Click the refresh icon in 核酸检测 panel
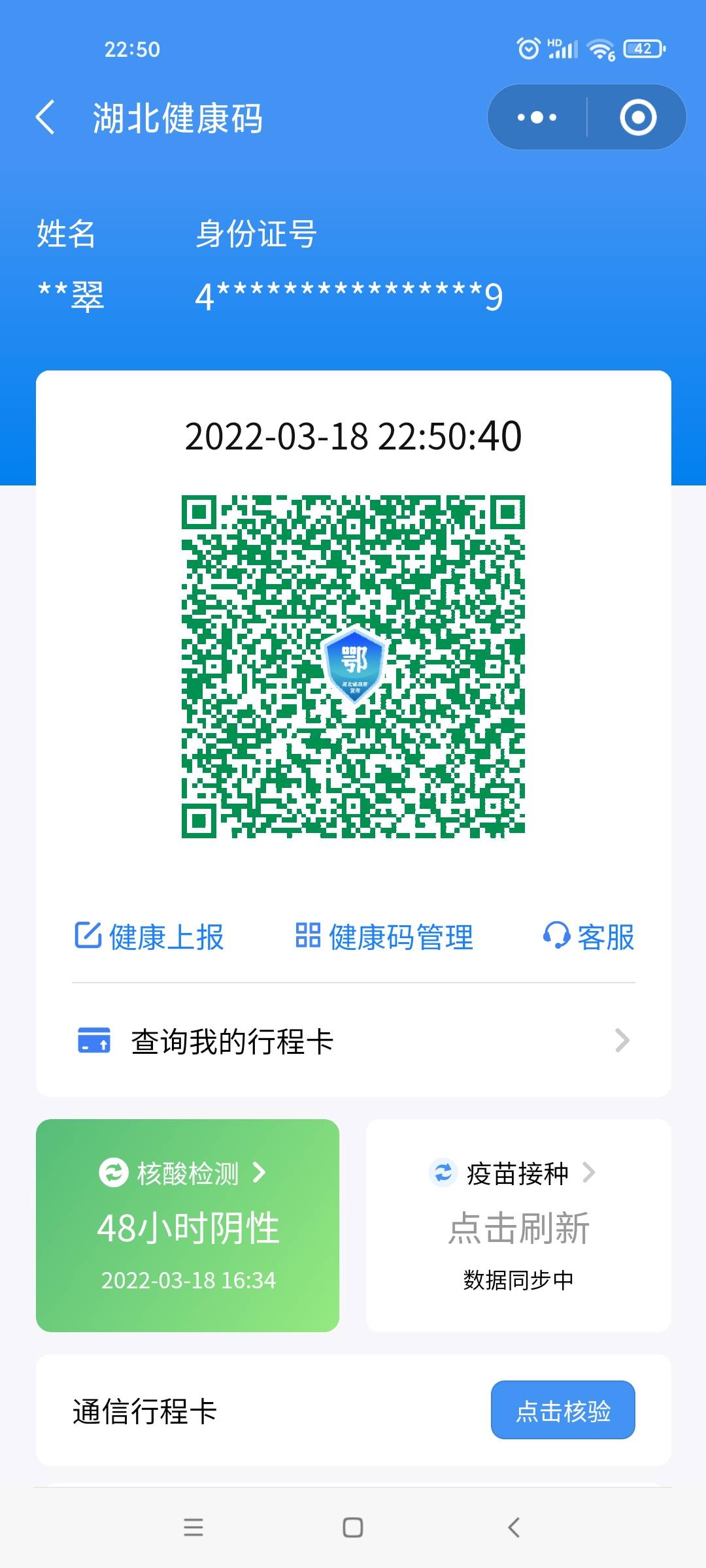 coord(112,1173)
